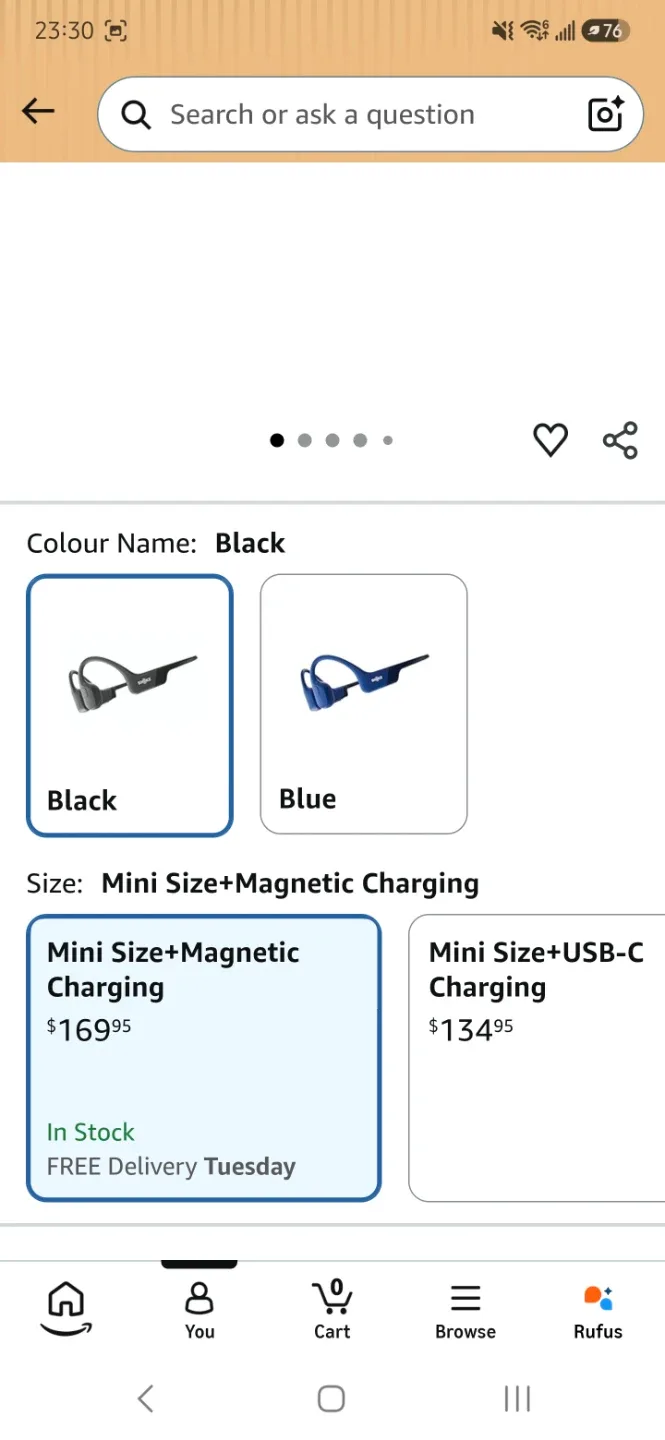Open the Browse menu tab

(x=466, y=1311)
